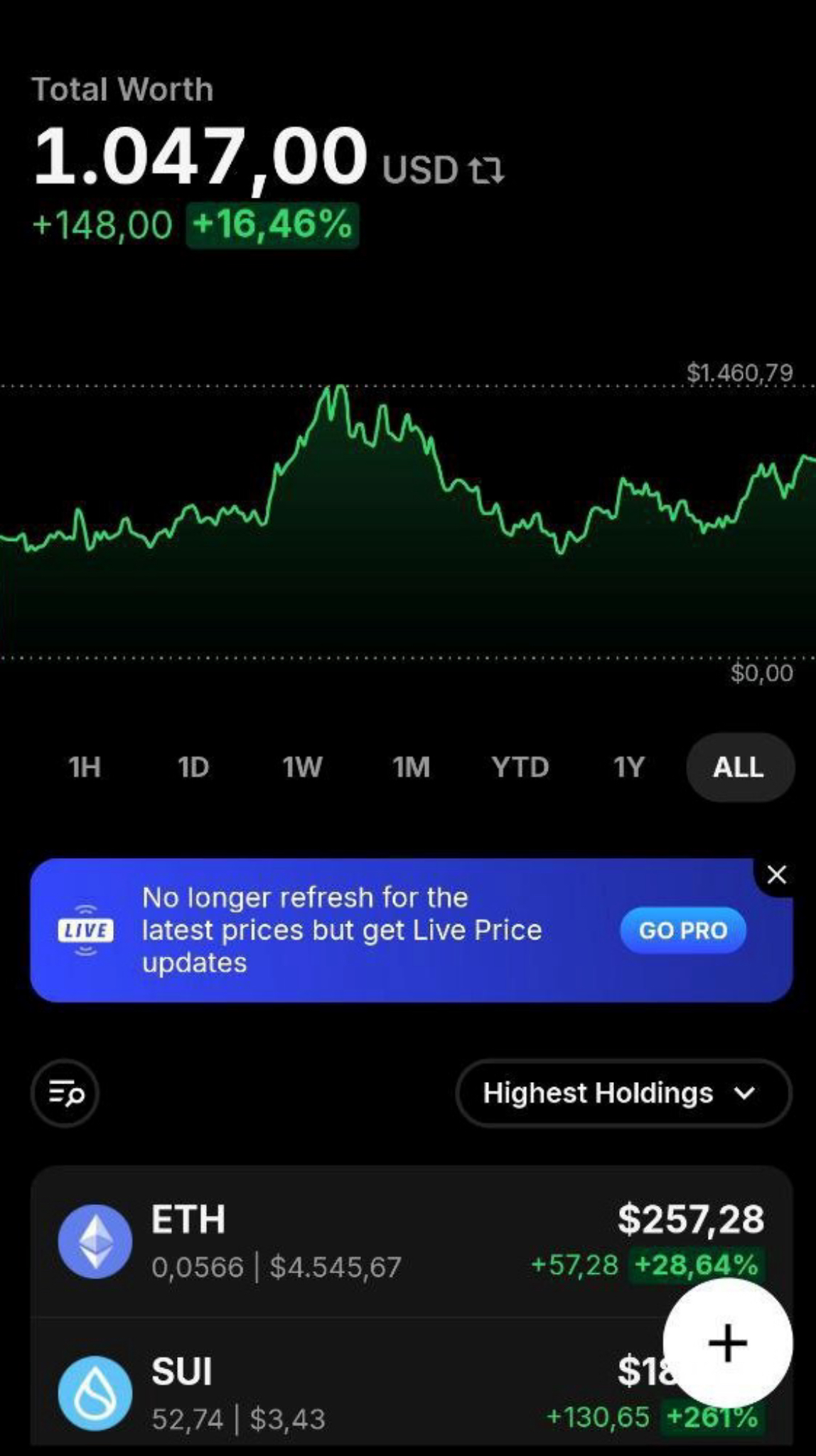816x1456 pixels.
Task: View the 1Y chart range
Action: click(x=629, y=767)
